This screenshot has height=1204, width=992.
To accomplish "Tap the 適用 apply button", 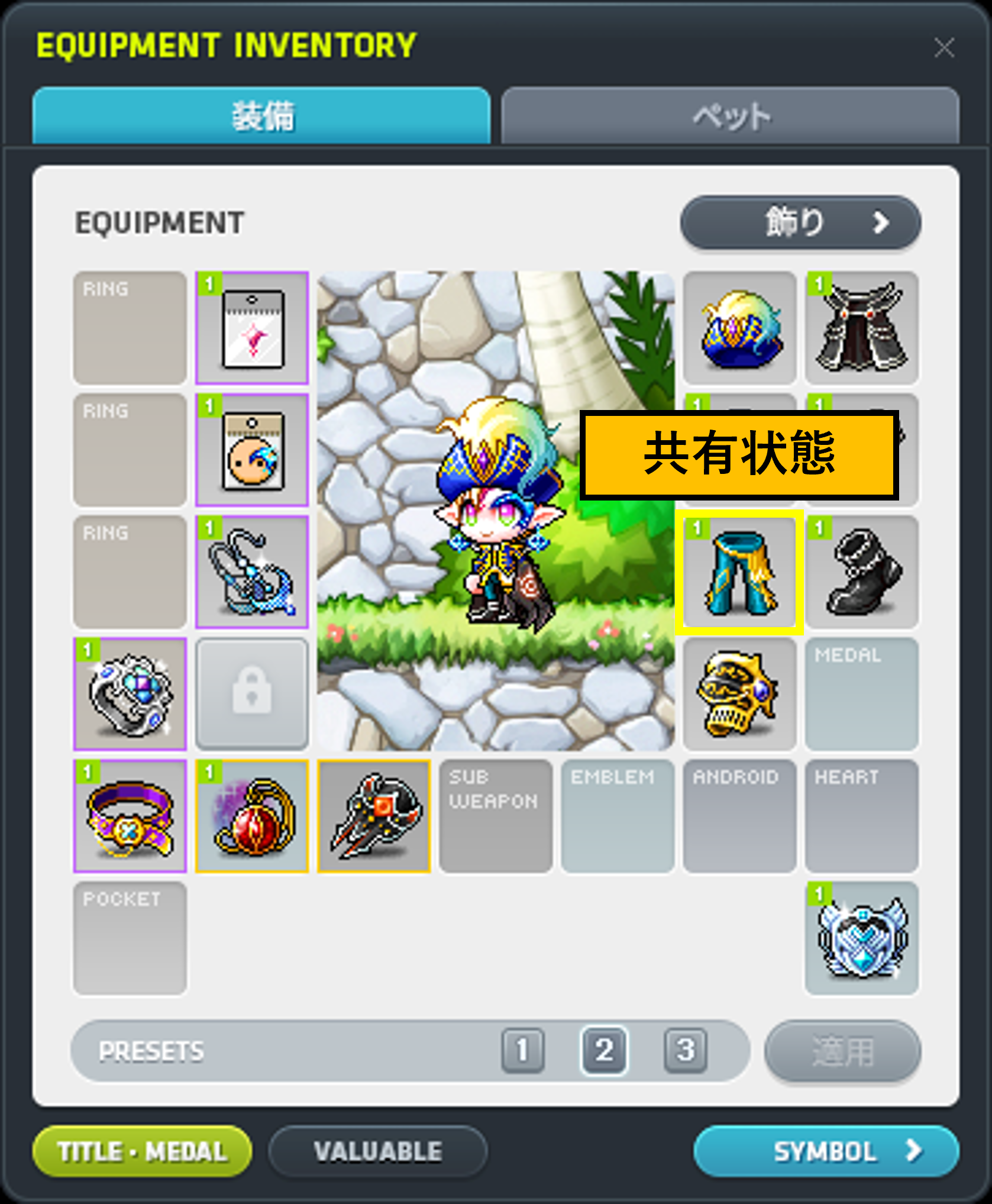I will click(842, 1051).
